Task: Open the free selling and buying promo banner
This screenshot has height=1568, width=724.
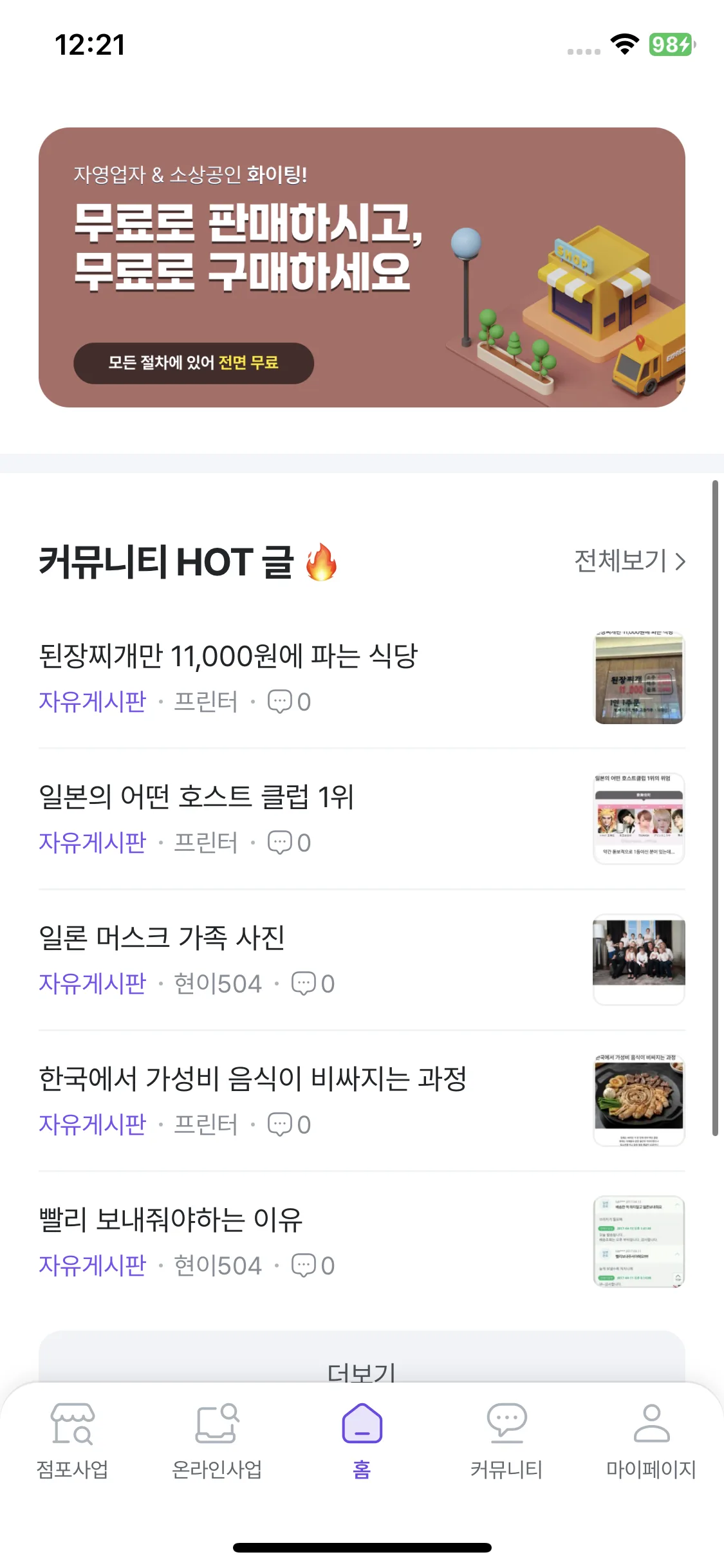Action: click(x=362, y=267)
